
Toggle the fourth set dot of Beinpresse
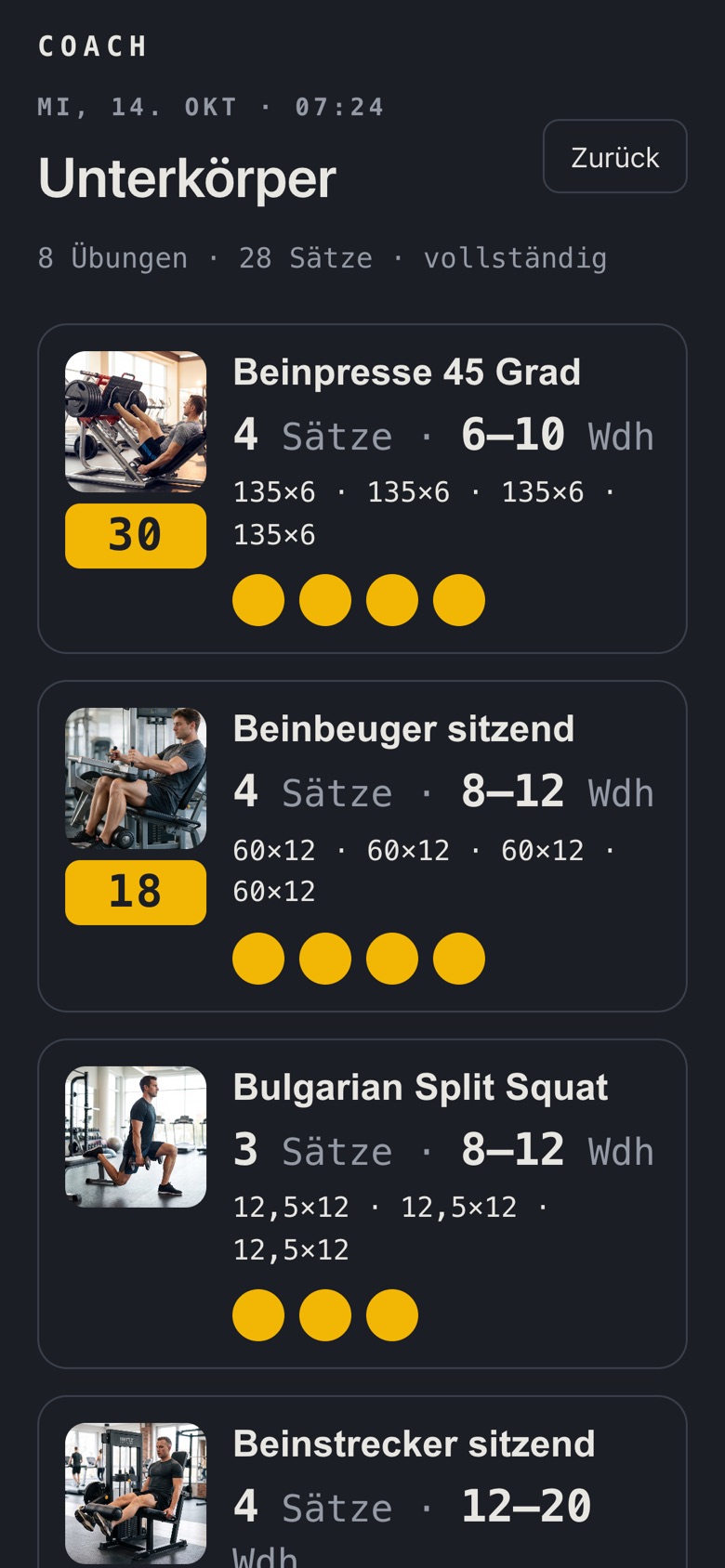click(x=459, y=600)
